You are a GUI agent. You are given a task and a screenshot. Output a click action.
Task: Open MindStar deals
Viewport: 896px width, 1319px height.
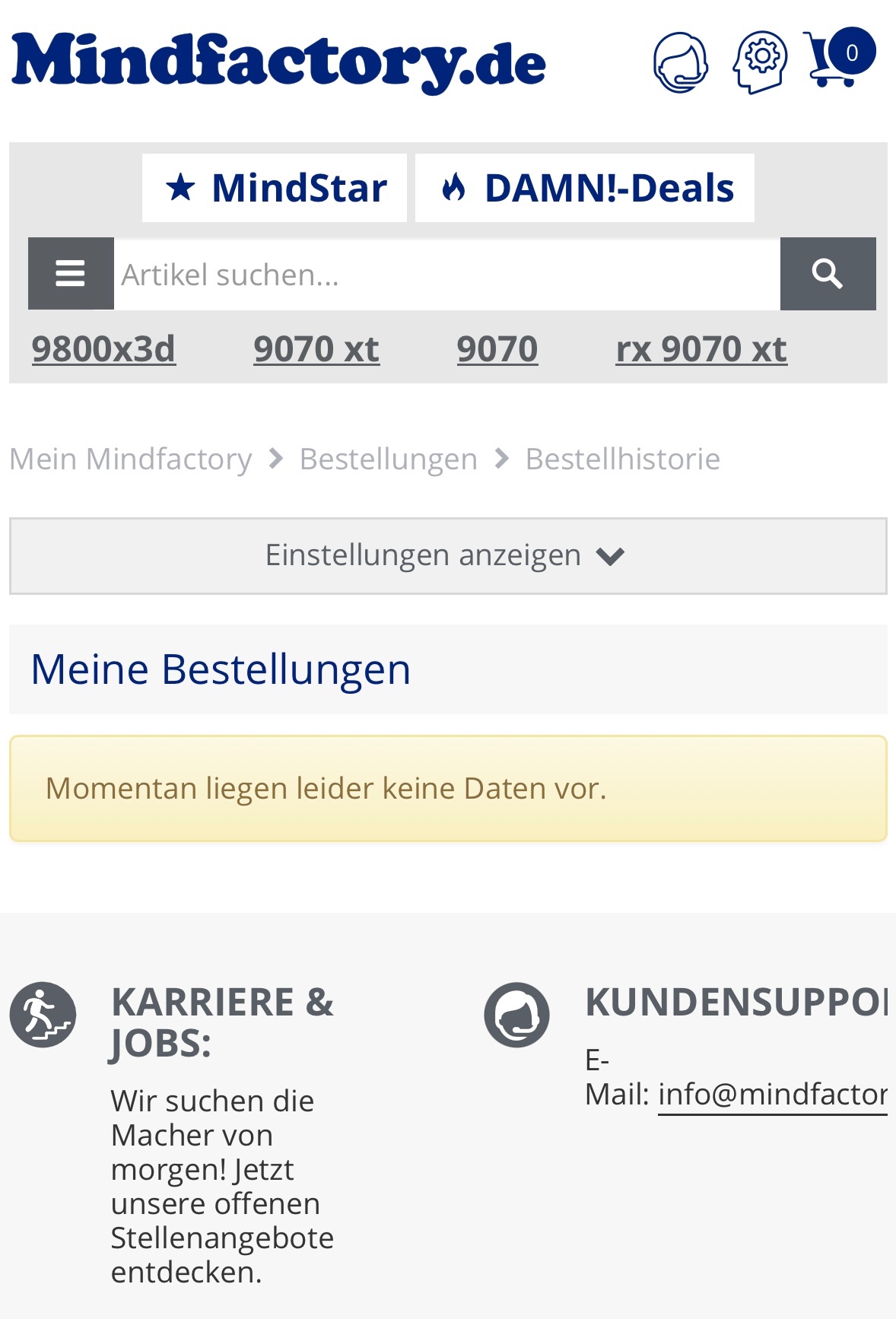pos(275,188)
